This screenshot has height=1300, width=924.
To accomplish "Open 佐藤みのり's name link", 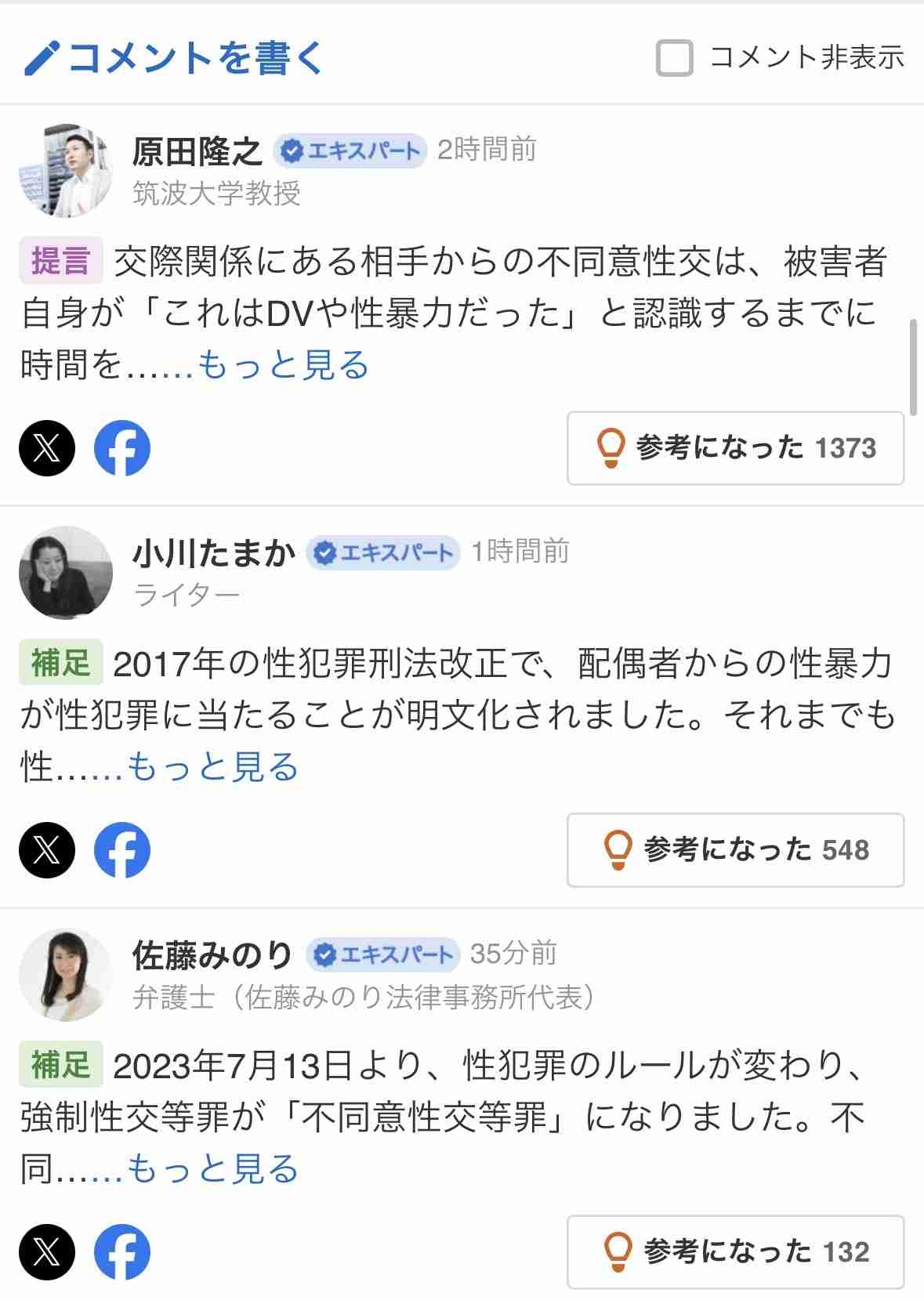I will [212, 954].
